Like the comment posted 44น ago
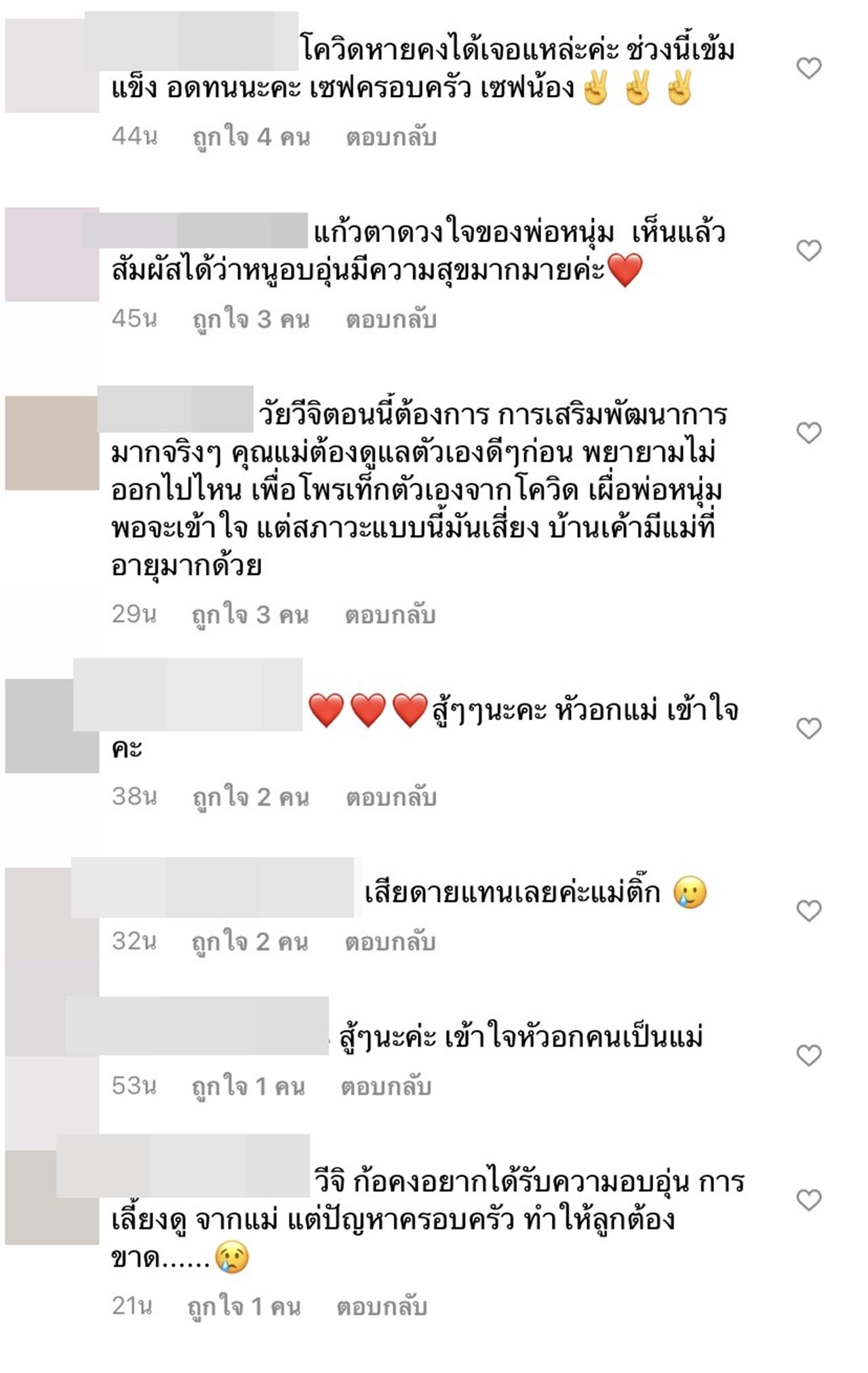This screenshot has height=1373, width=868. (808, 68)
